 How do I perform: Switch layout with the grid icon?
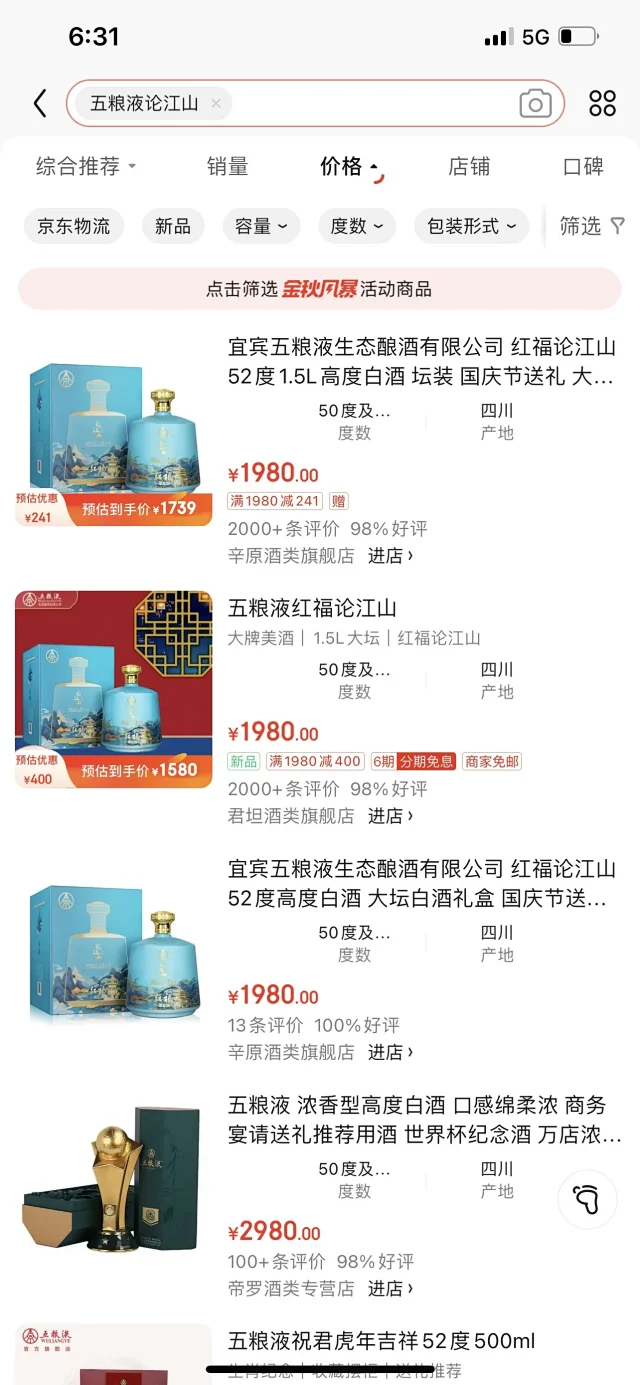click(602, 103)
